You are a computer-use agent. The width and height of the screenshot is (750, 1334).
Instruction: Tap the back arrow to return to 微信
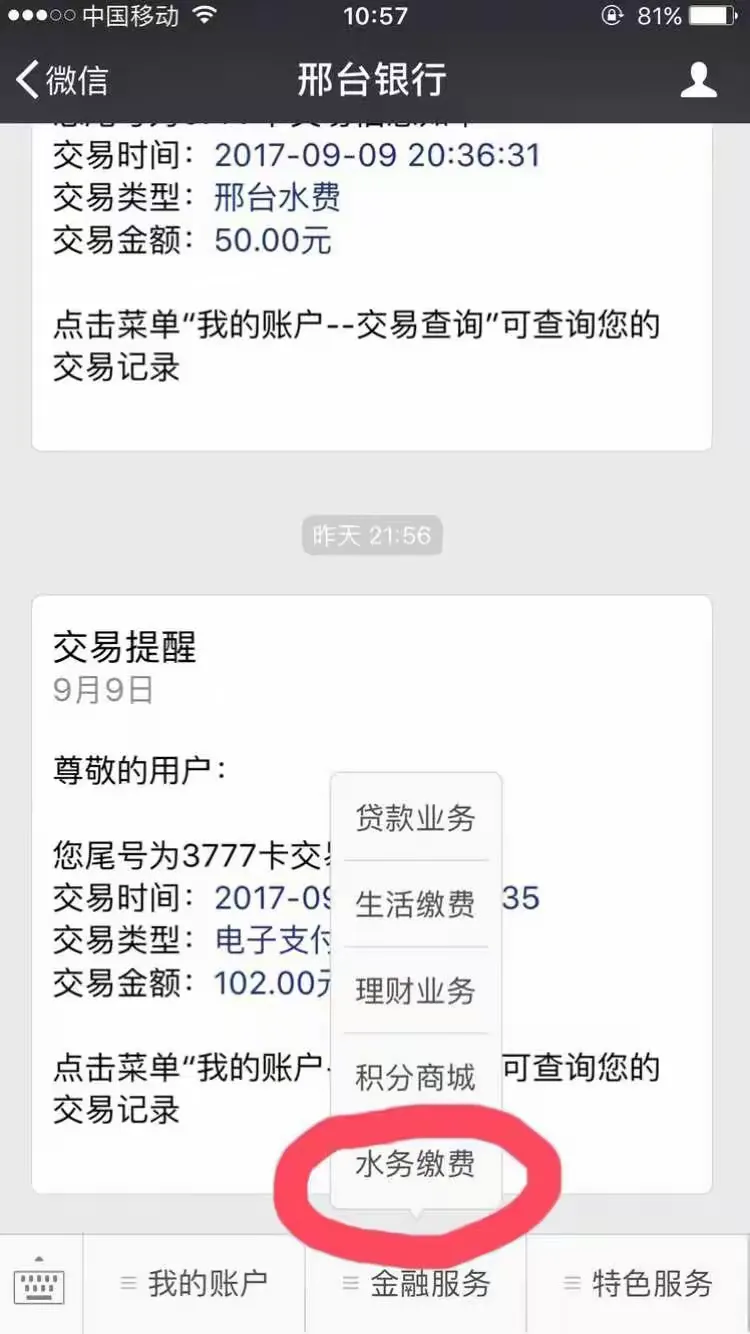coord(27,80)
